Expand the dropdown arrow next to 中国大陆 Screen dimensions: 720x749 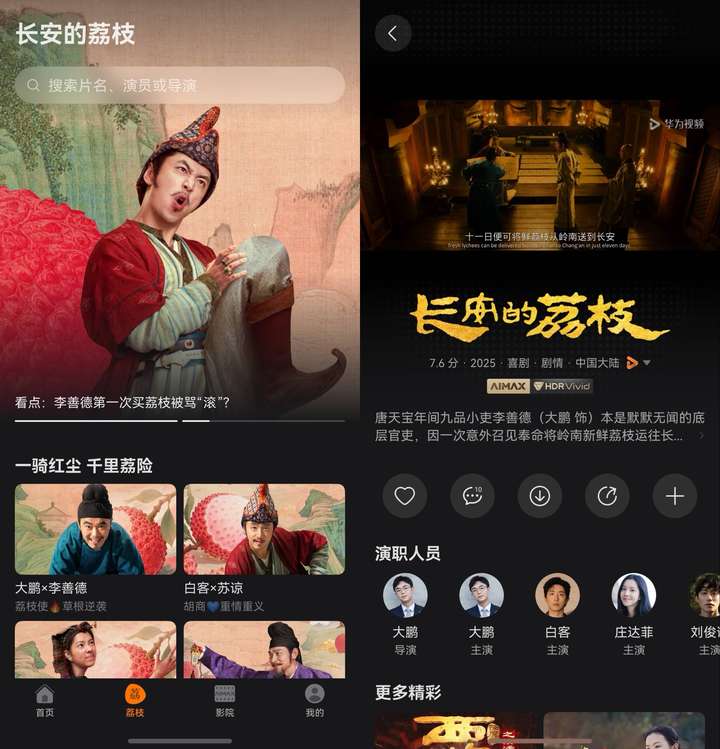coord(647,363)
